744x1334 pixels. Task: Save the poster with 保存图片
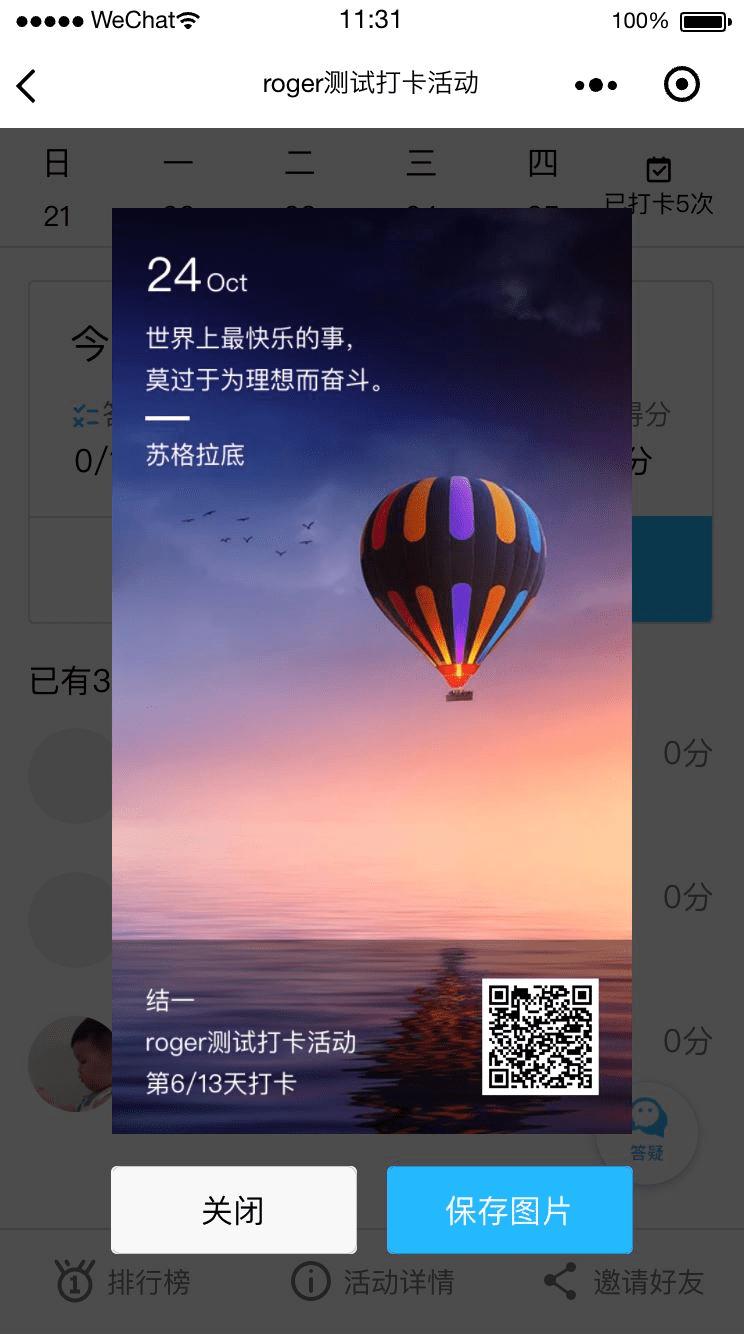[509, 1210]
